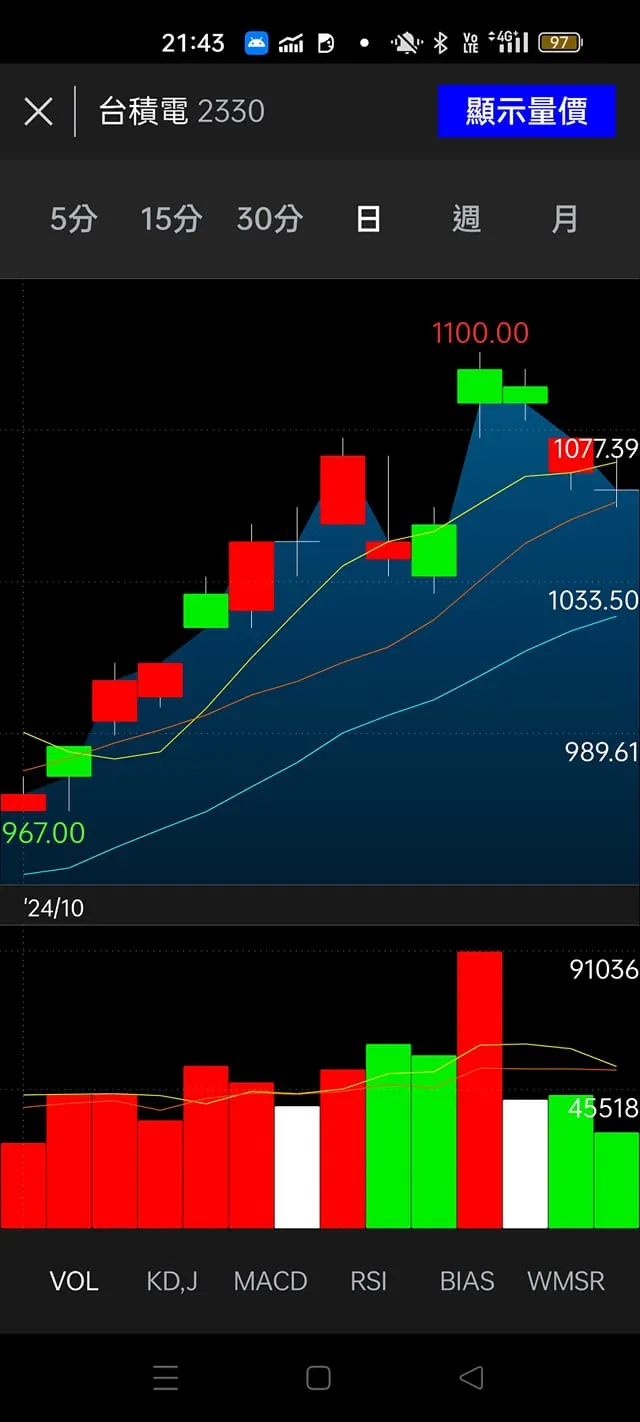640x1422 pixels.
Task: Display the BIAS indicator
Action: [x=467, y=1281]
